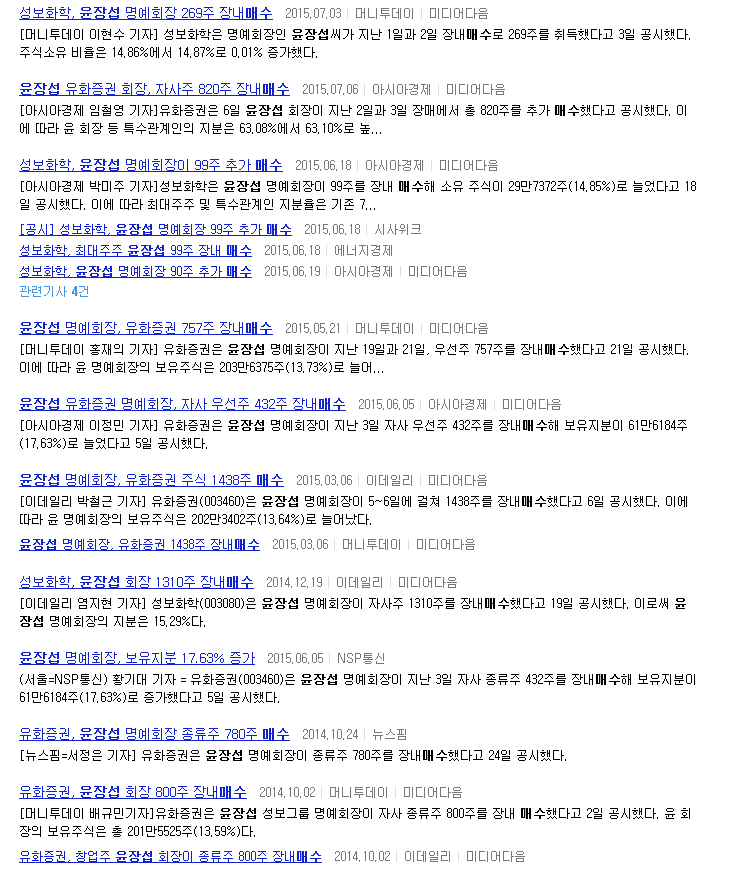The height and width of the screenshot is (887, 732).
Task: Open '성보화학, 최대주주 윤장섭 99주 장내 매수'
Action: tap(135, 250)
